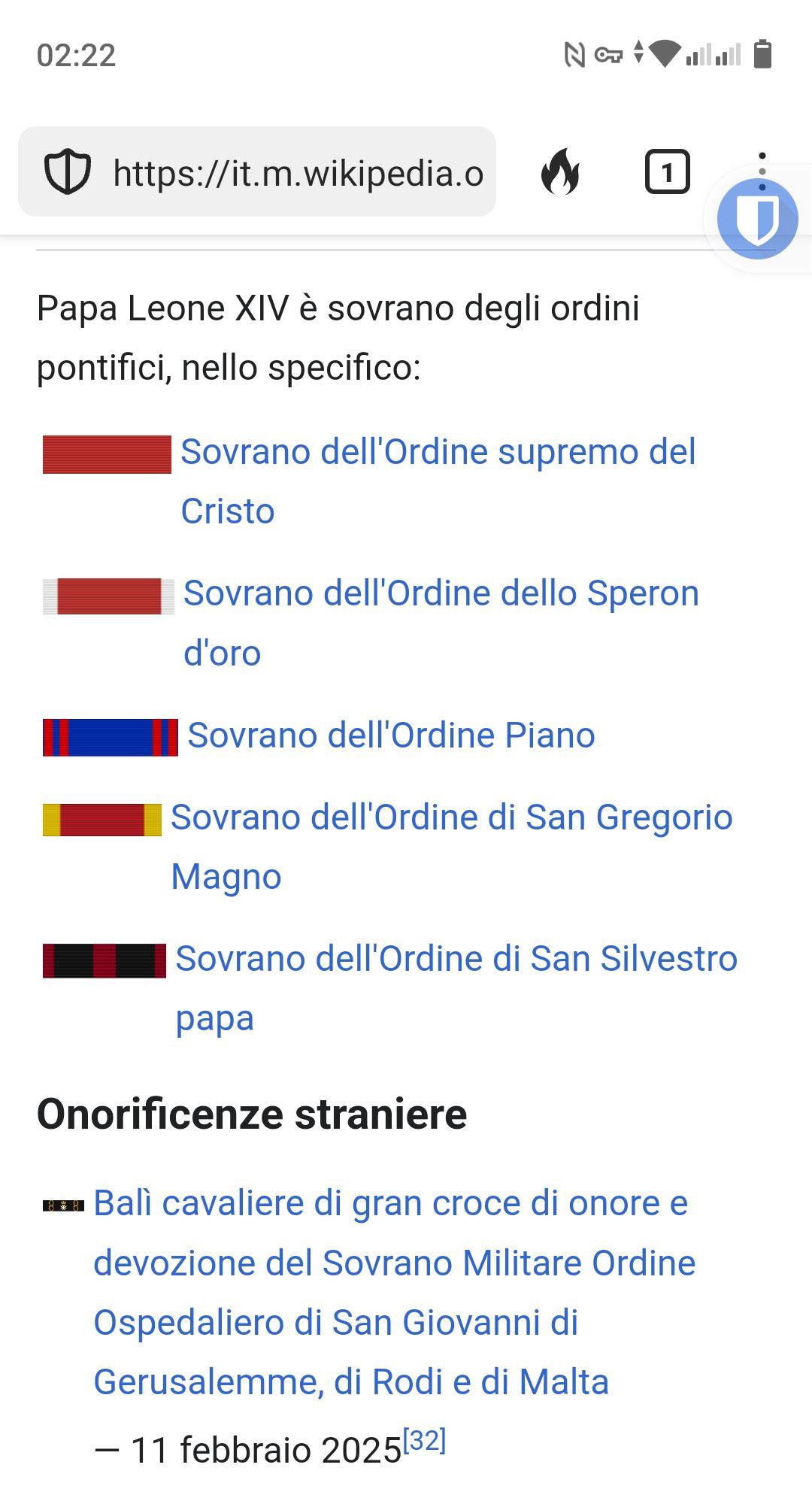Open the tab switcher showing 1 tab
The image size is (812, 1498).
pos(667,172)
